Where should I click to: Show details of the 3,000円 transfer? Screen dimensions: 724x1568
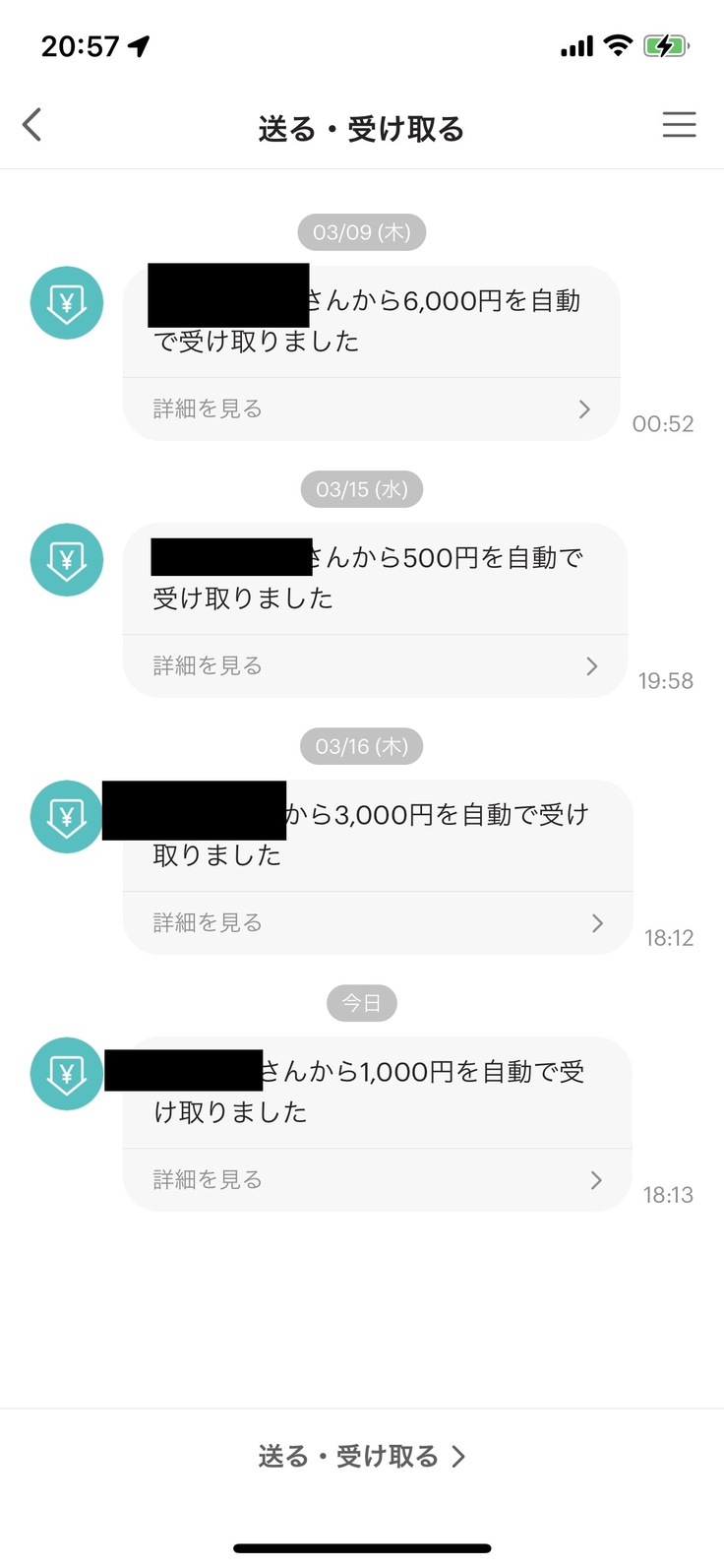pos(377,922)
